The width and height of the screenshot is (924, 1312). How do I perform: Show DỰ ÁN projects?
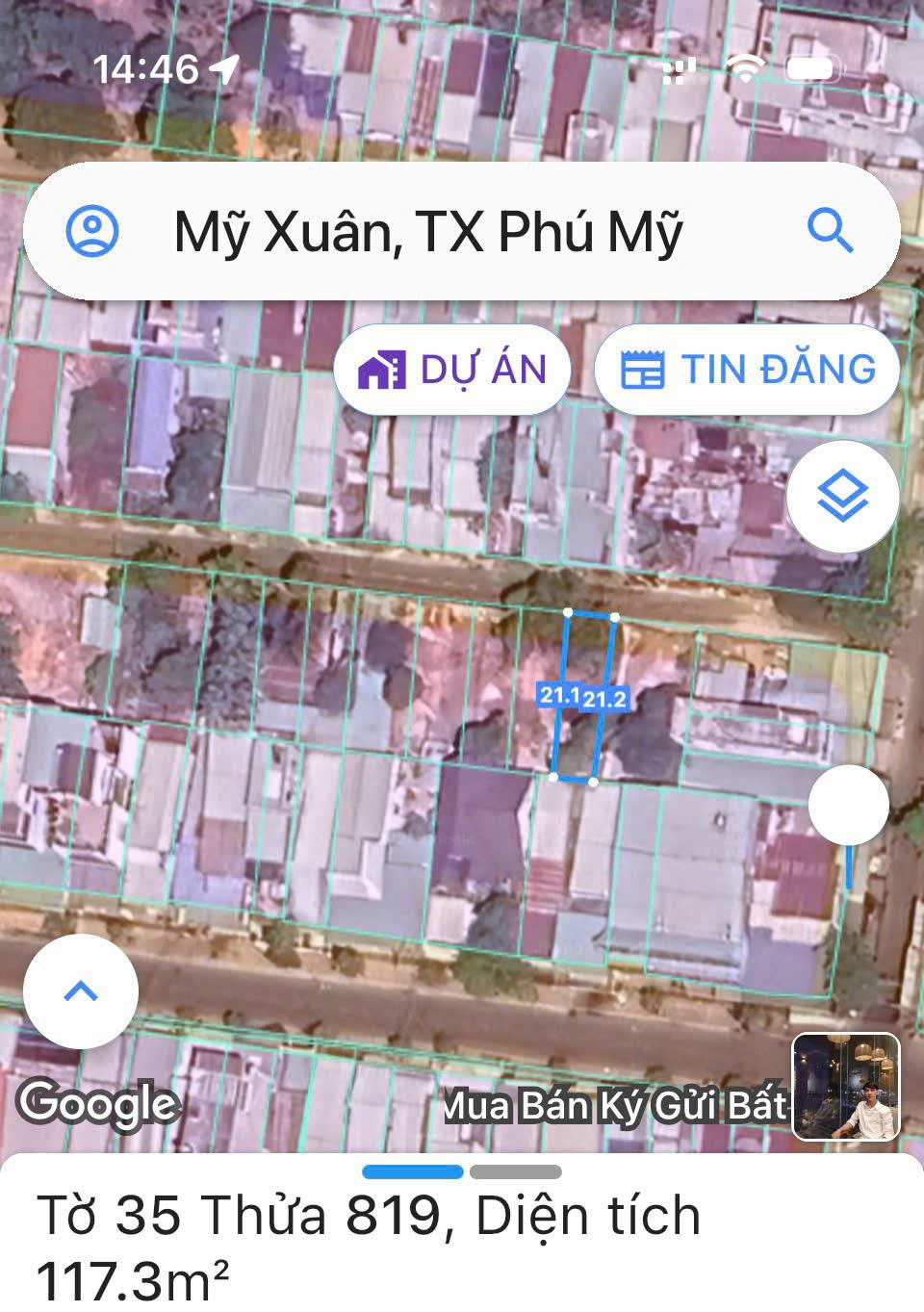[x=452, y=371]
